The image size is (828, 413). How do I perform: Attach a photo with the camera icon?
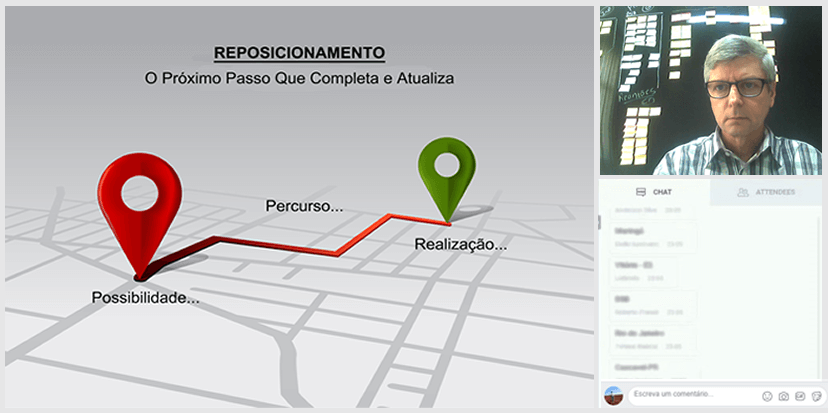[x=783, y=396]
